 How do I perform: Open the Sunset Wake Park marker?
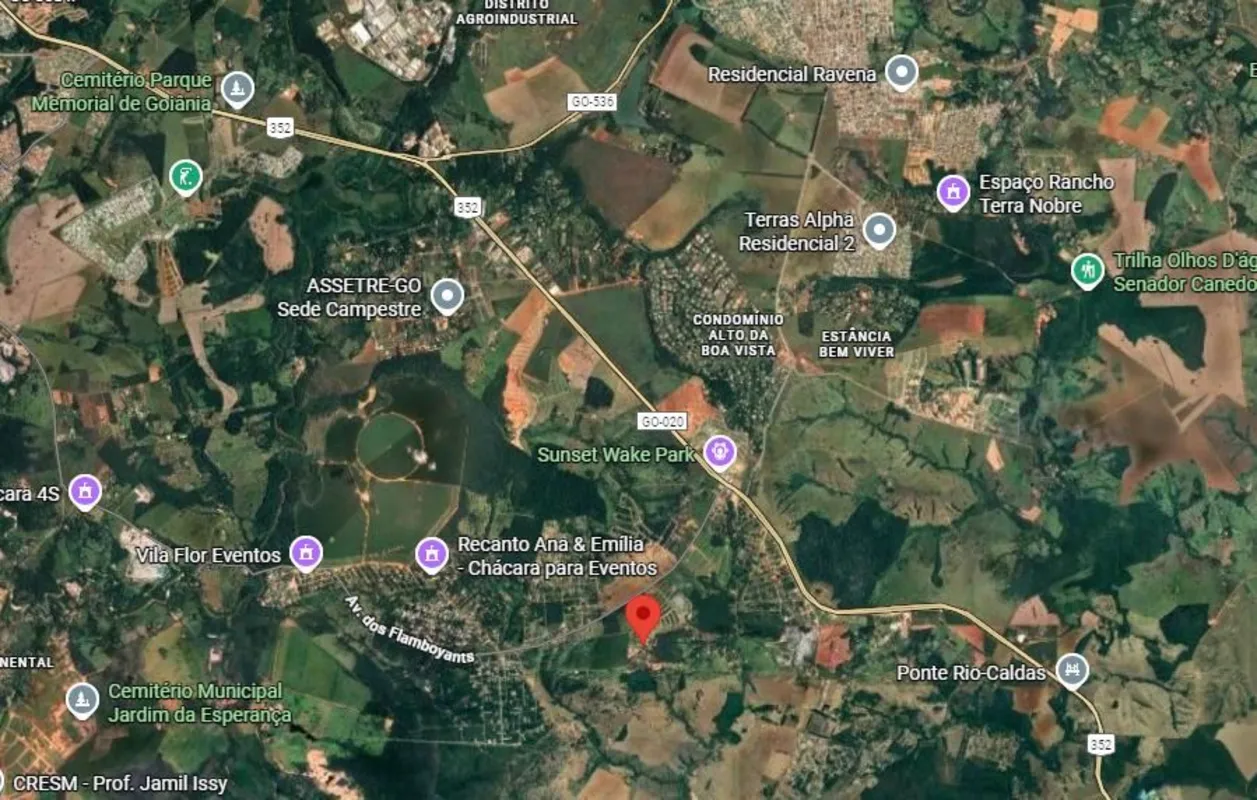pos(719,452)
